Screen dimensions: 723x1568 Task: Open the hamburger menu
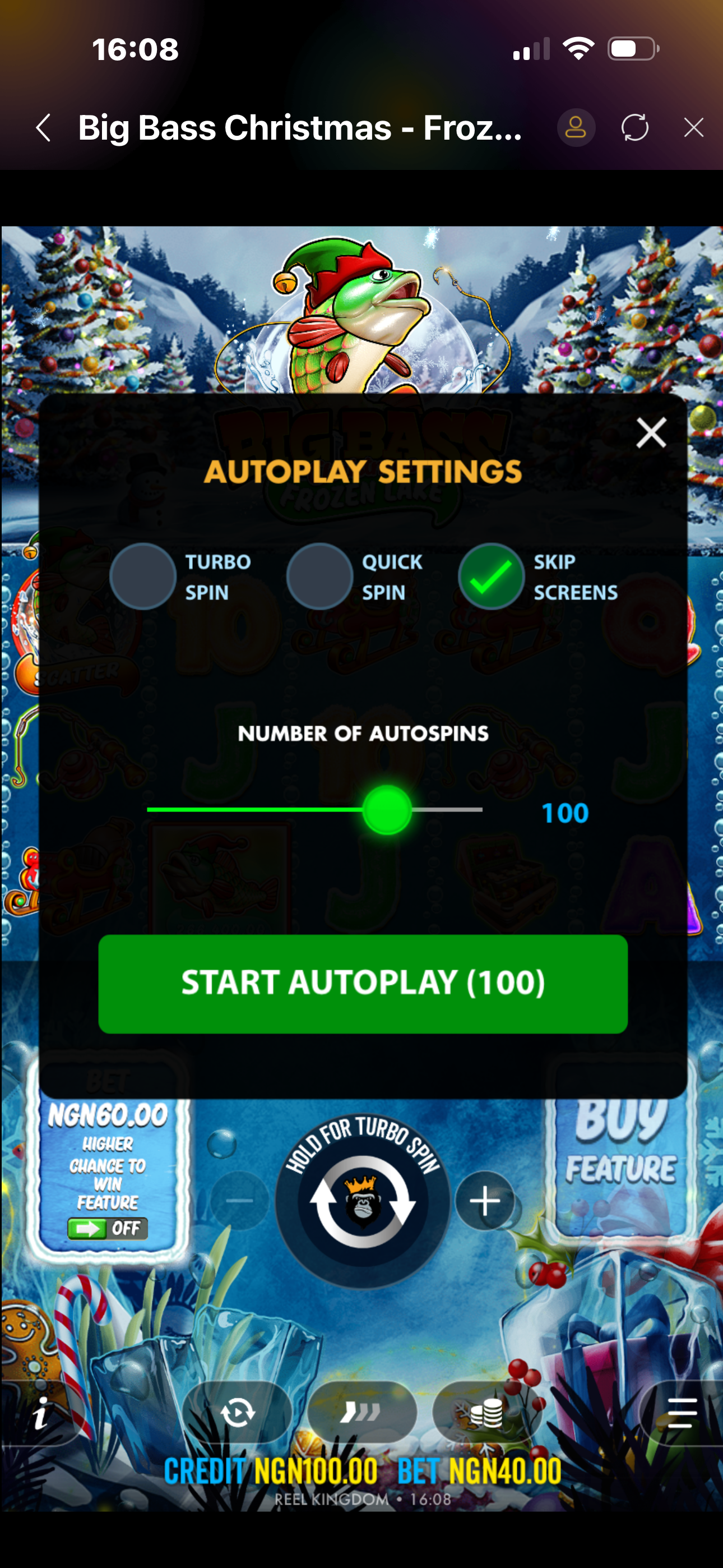682,1412
